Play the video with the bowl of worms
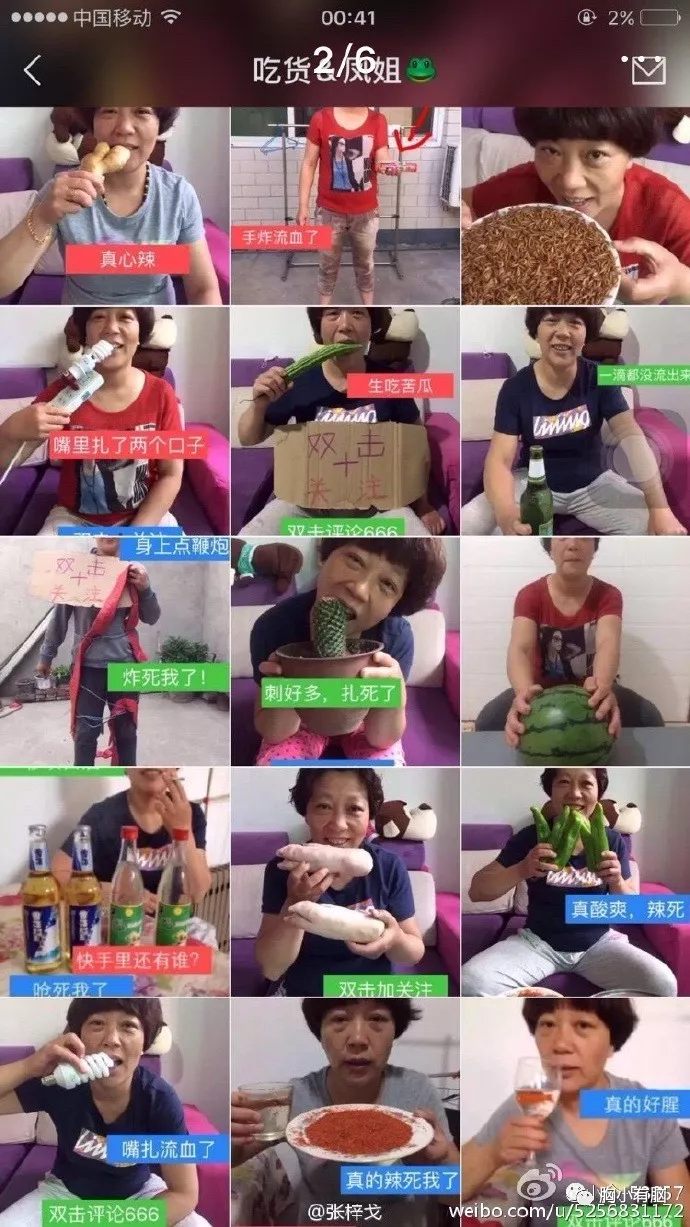 coord(576,205)
